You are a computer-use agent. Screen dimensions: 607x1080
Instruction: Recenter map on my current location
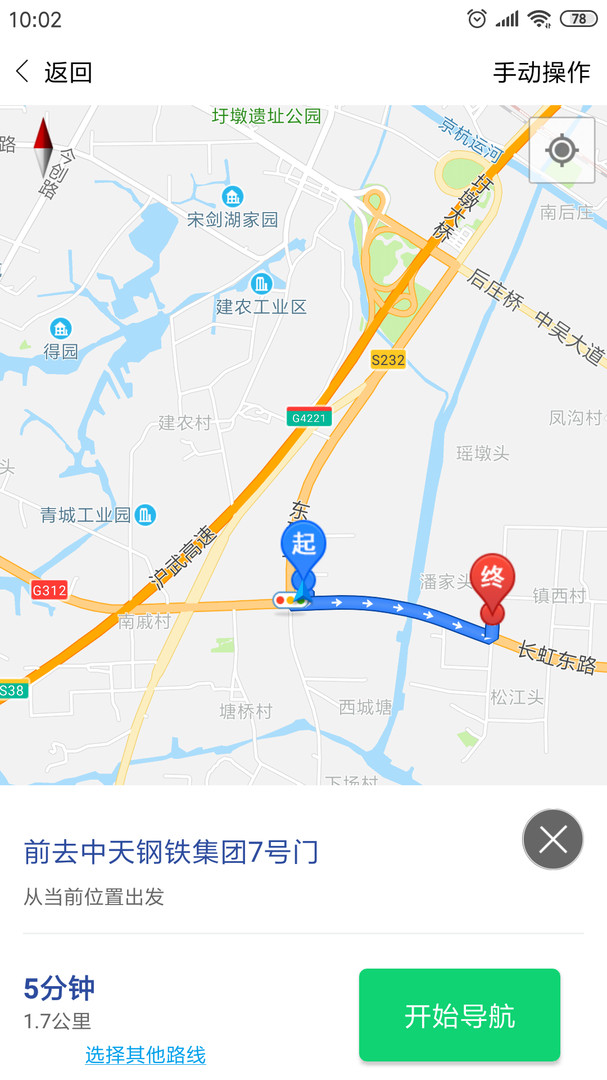561,151
